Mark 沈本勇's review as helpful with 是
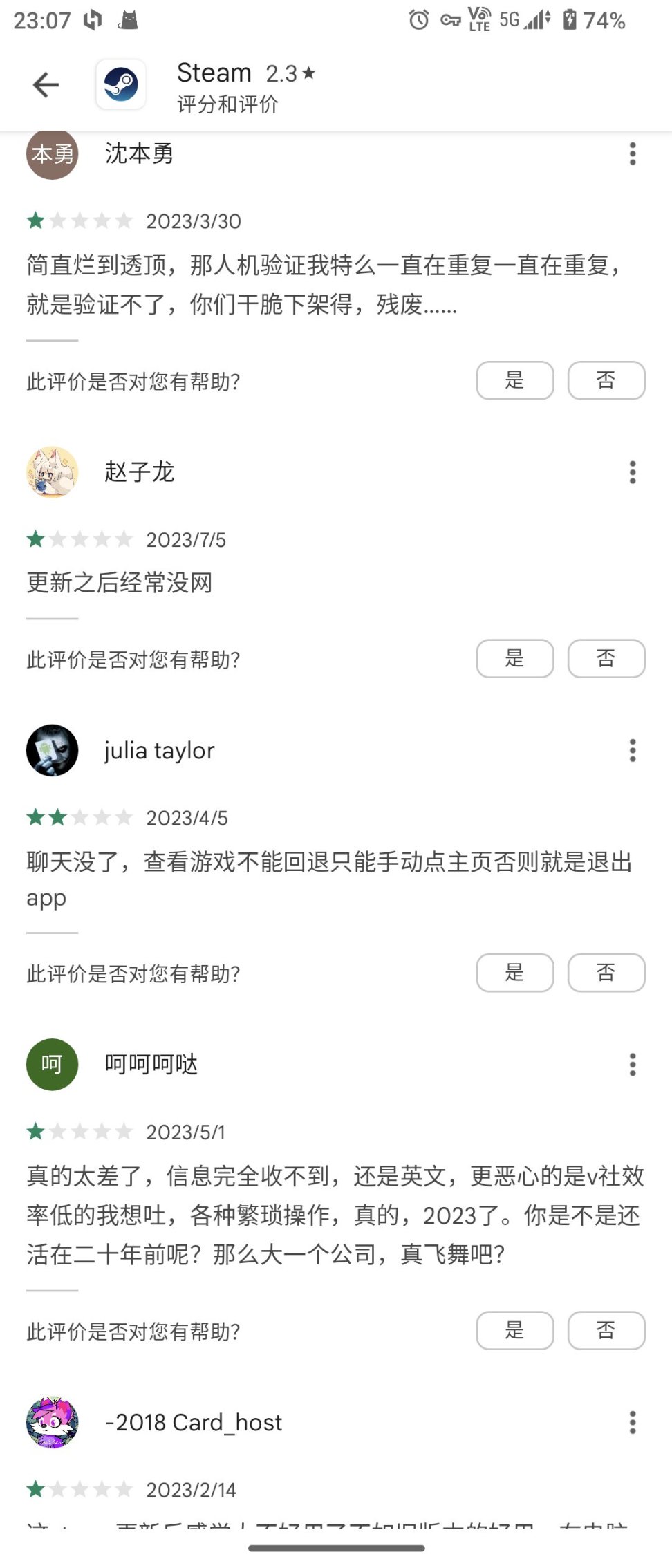The height and width of the screenshot is (1568, 672). pyautogui.click(x=514, y=380)
